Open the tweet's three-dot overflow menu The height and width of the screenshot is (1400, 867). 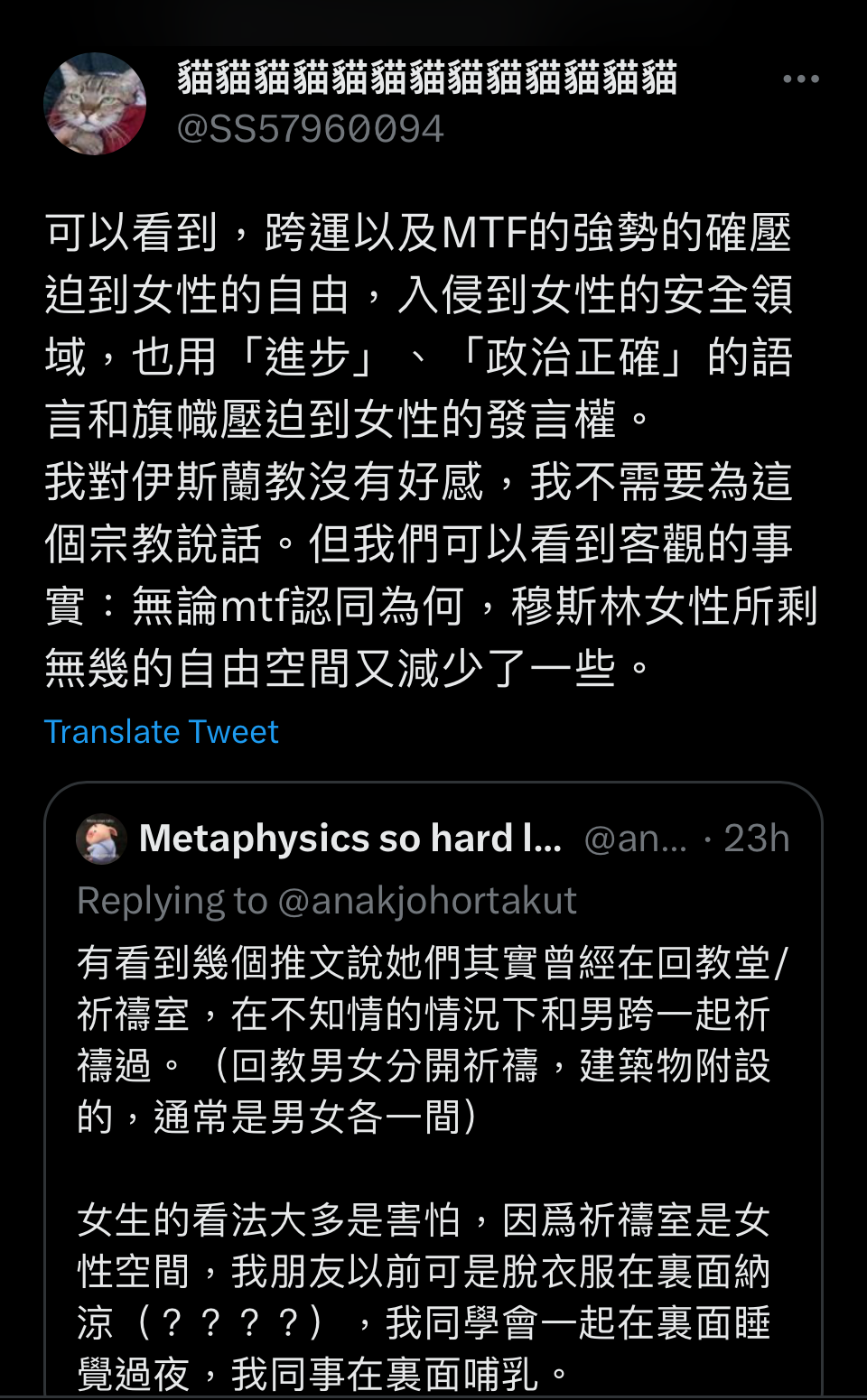point(801,79)
